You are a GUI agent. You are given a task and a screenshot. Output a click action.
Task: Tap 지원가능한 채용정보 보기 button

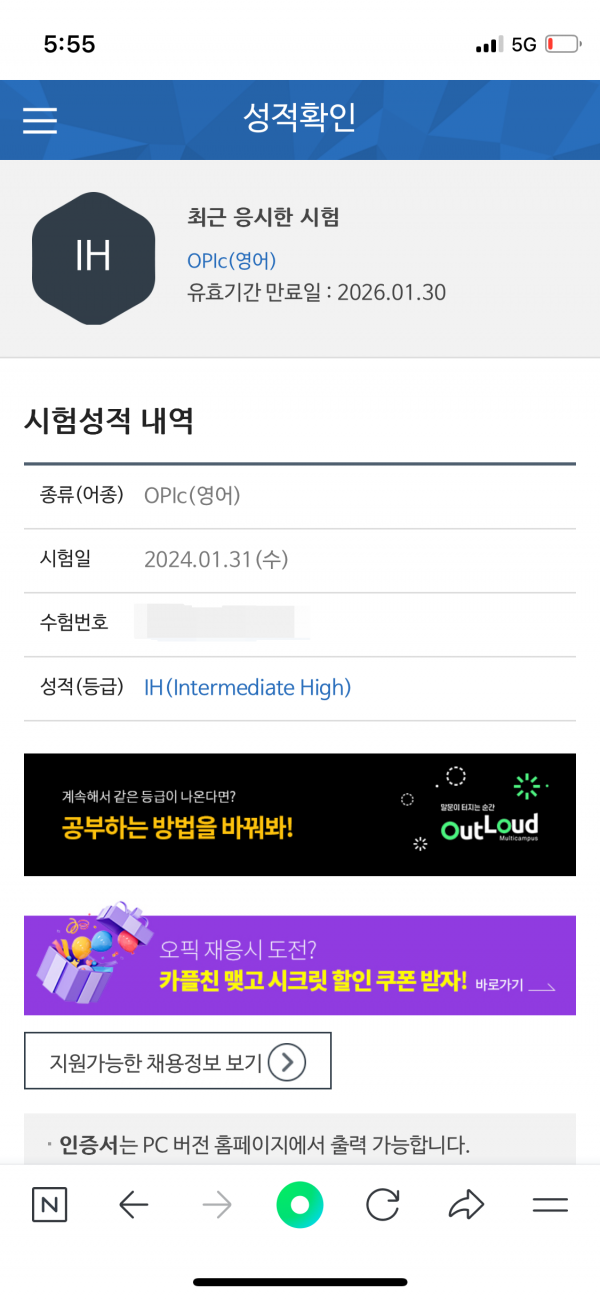177,1061
